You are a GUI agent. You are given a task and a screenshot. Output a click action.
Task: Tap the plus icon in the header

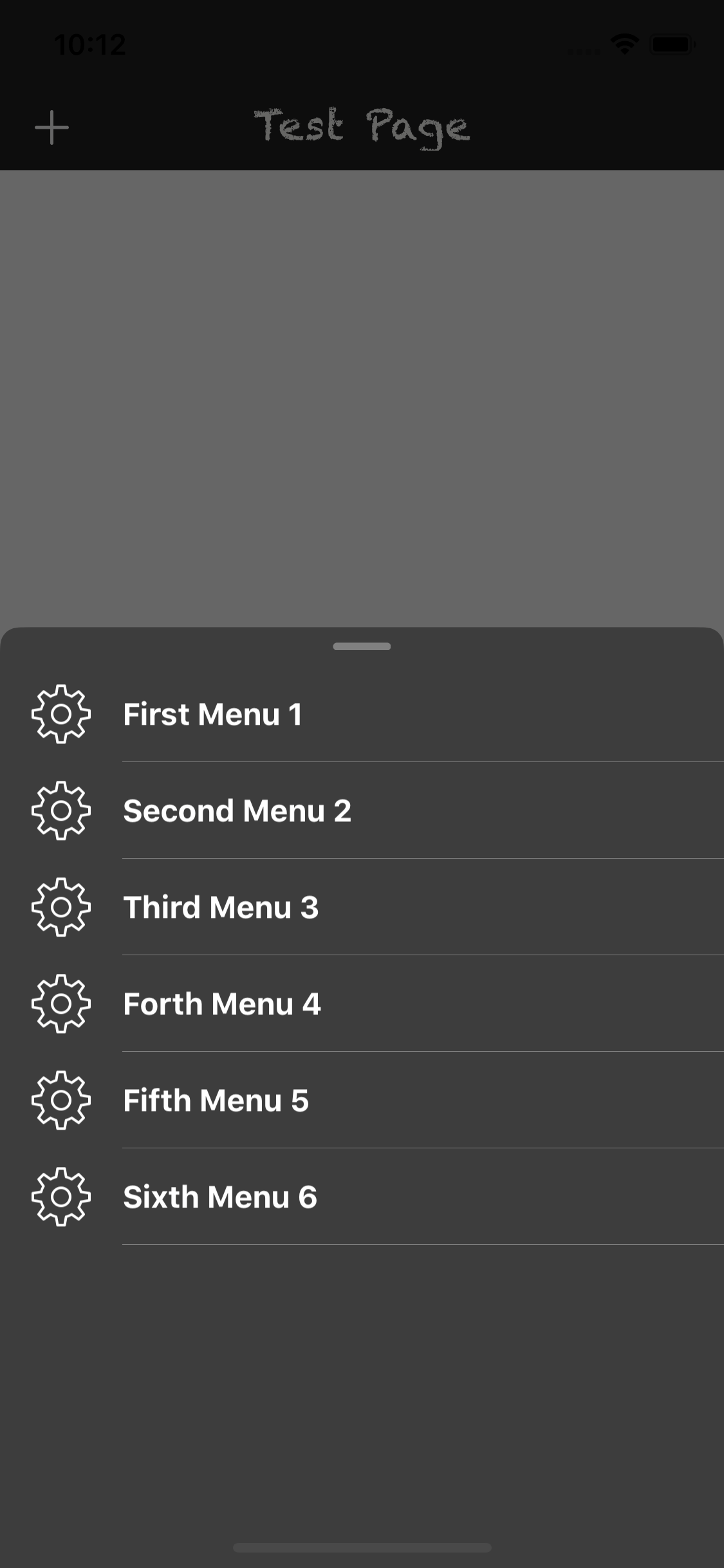(x=51, y=127)
